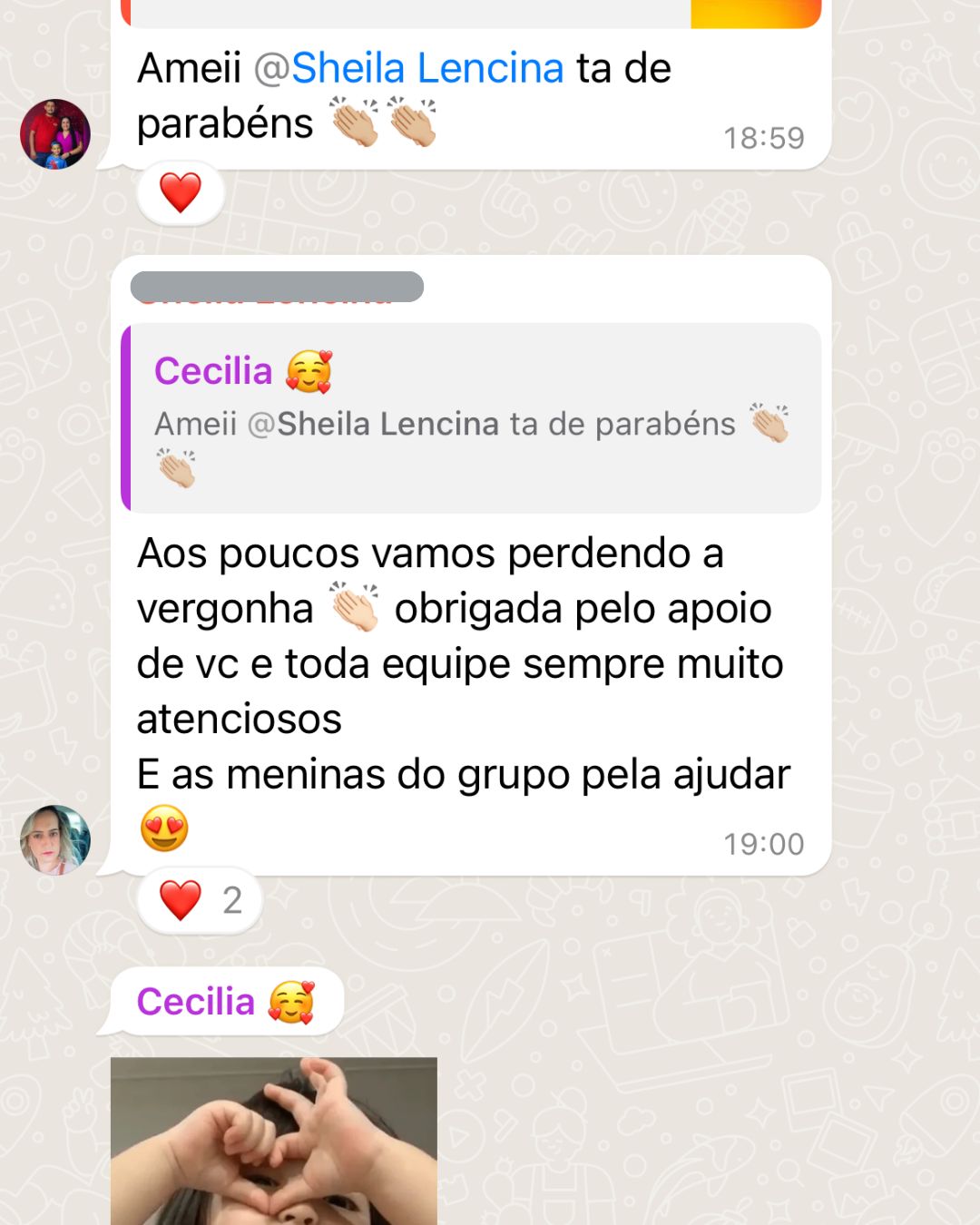
Task: Open the quoted Cecilia message preview
Action: point(472,418)
